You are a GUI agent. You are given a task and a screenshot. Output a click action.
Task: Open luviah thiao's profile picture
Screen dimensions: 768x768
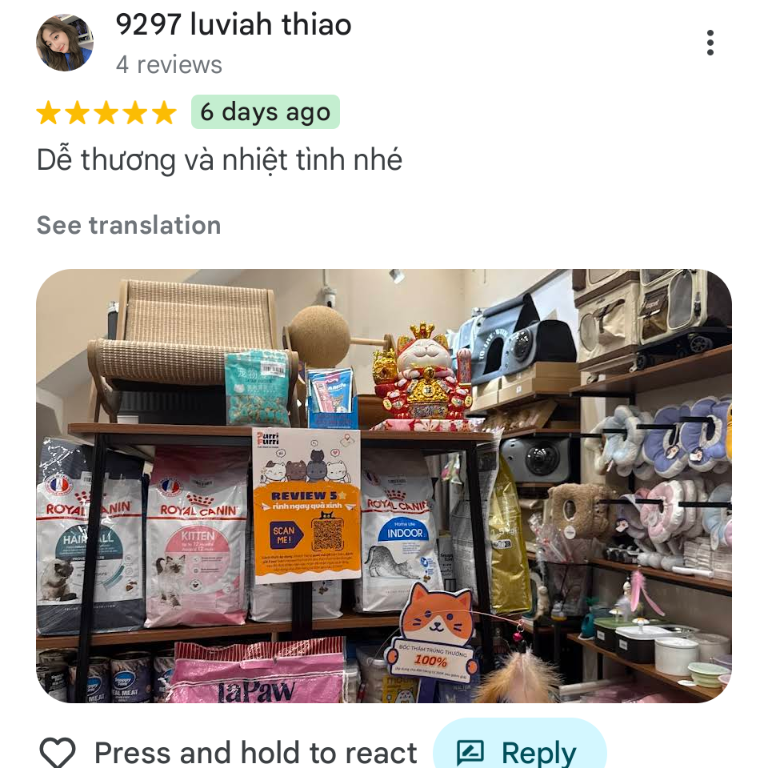point(65,43)
